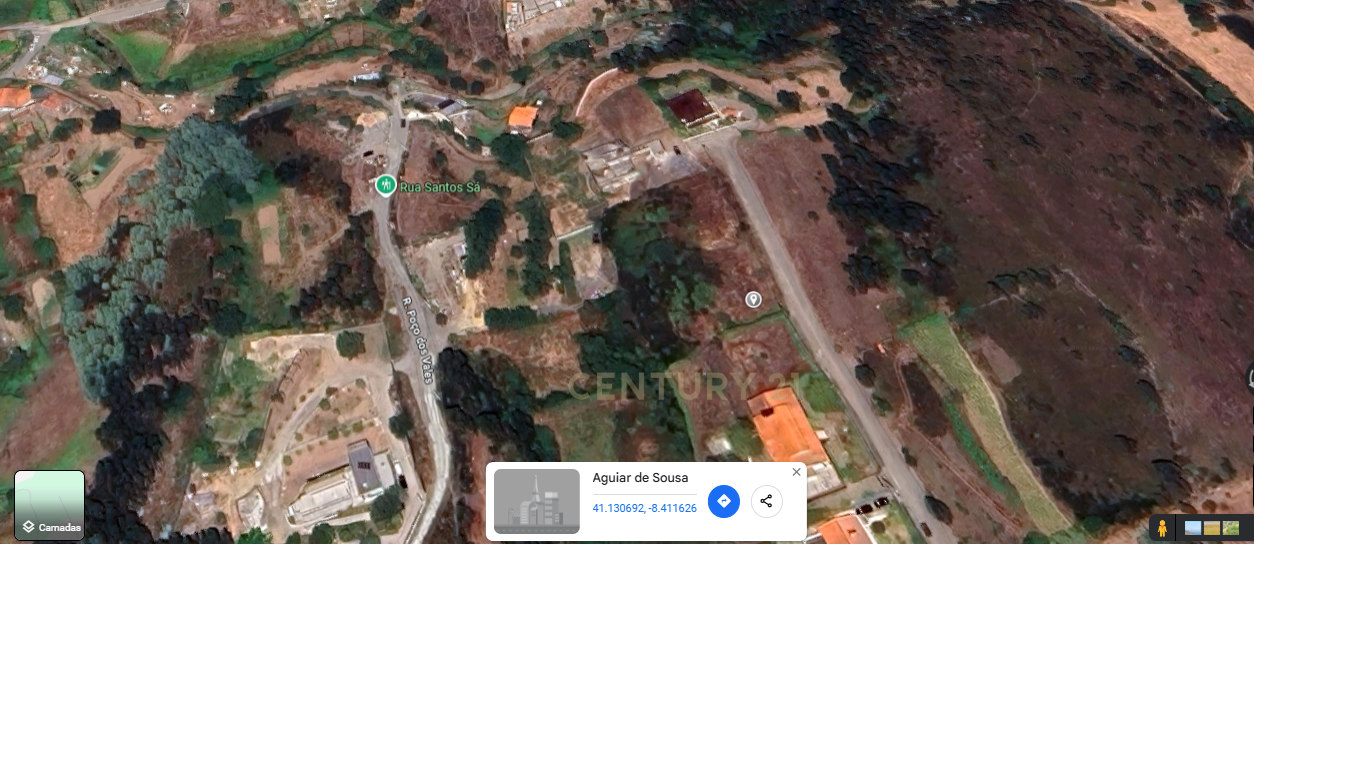Tap the Rua Santos Sá place marker
The height and width of the screenshot is (770, 1366).
coord(385,185)
